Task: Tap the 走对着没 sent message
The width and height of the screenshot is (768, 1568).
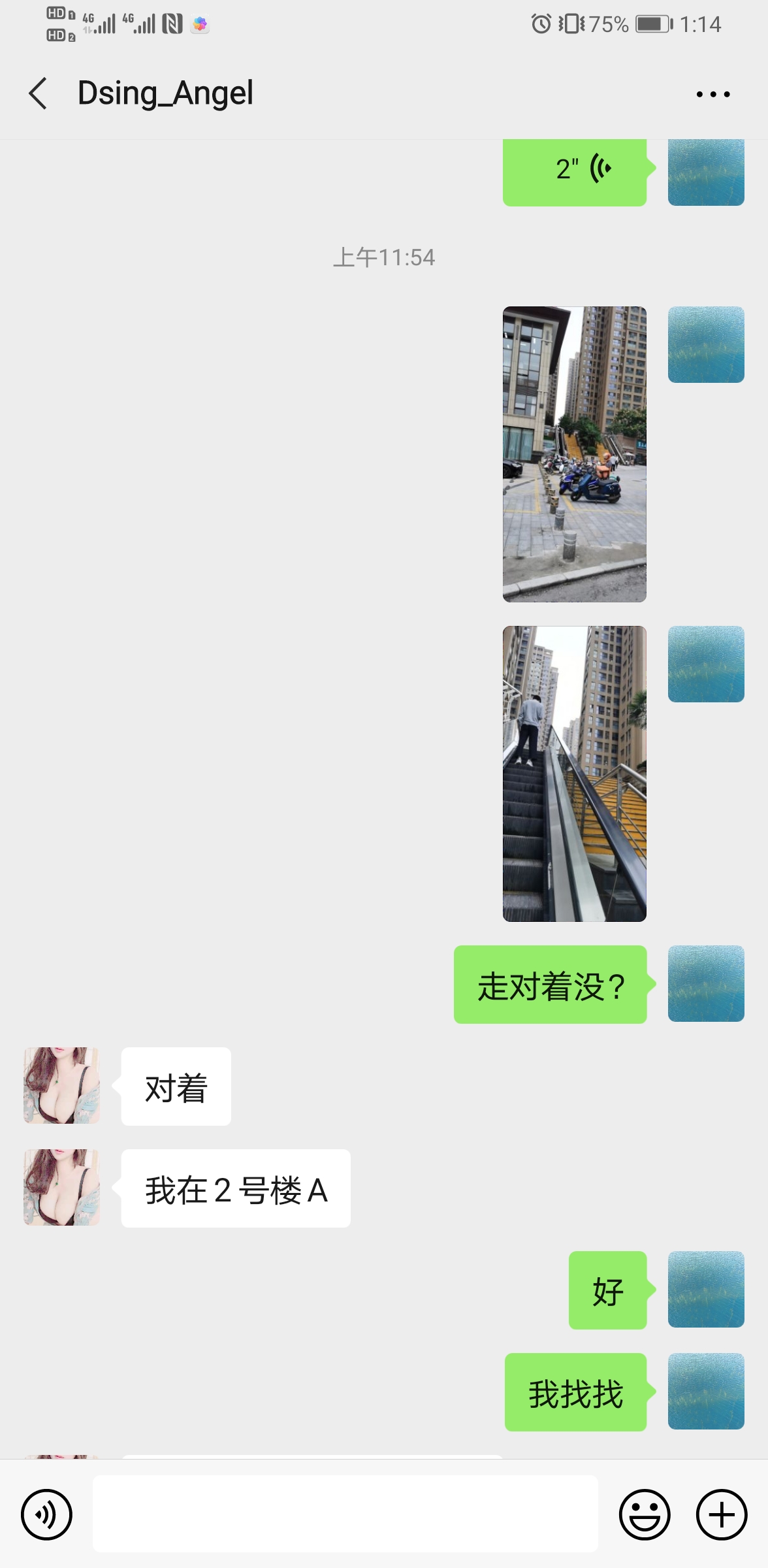Action: 550,985
